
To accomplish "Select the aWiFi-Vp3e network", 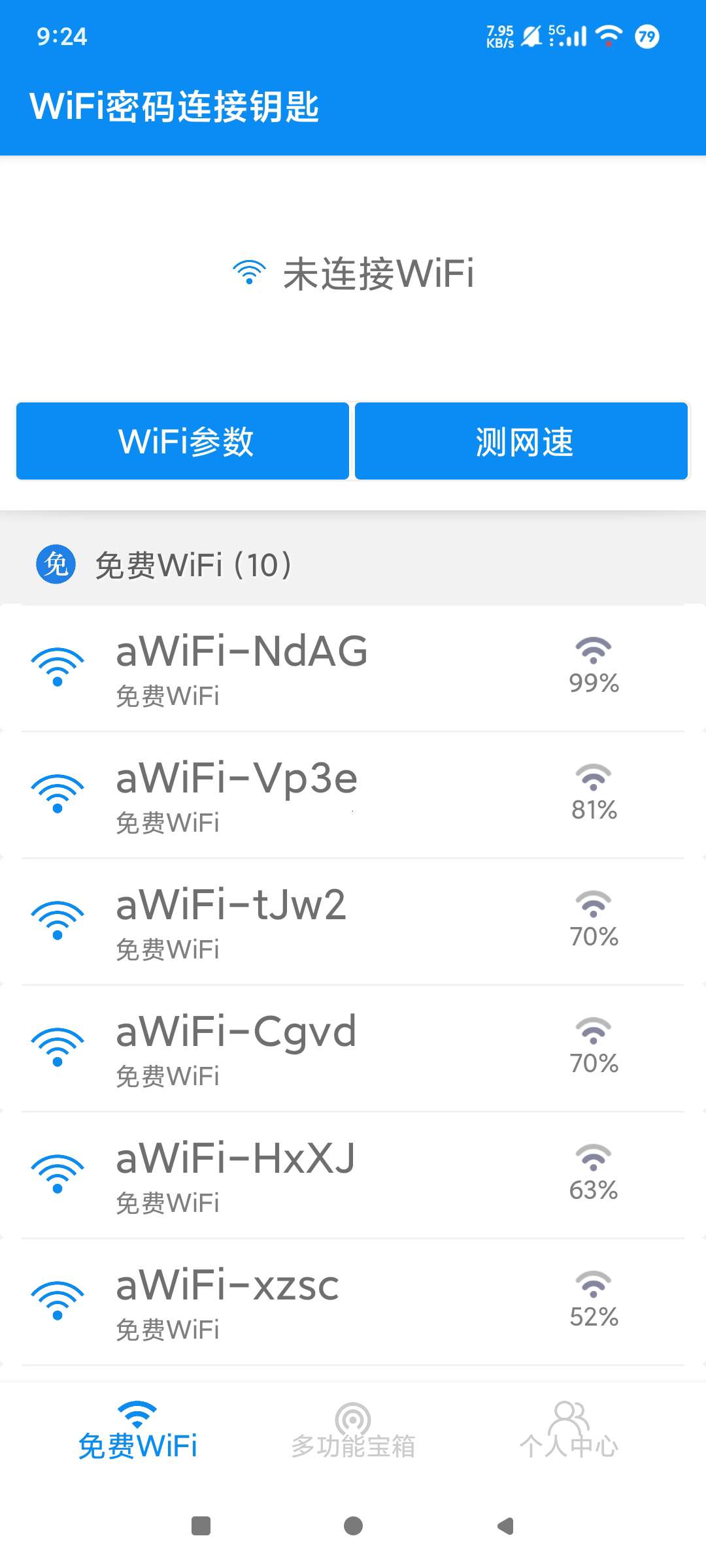I will tap(353, 794).
